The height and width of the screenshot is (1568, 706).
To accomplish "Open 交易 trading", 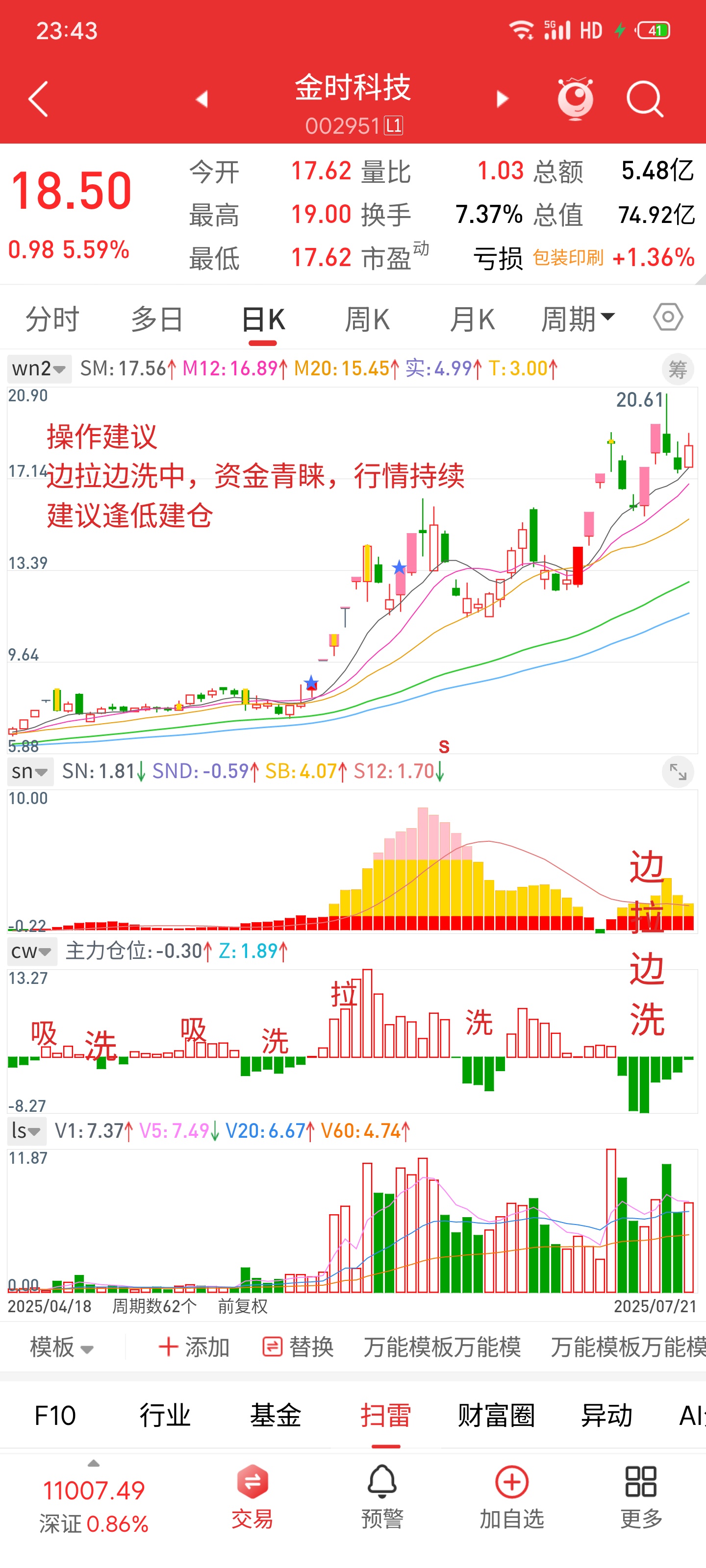I will [x=252, y=1497].
